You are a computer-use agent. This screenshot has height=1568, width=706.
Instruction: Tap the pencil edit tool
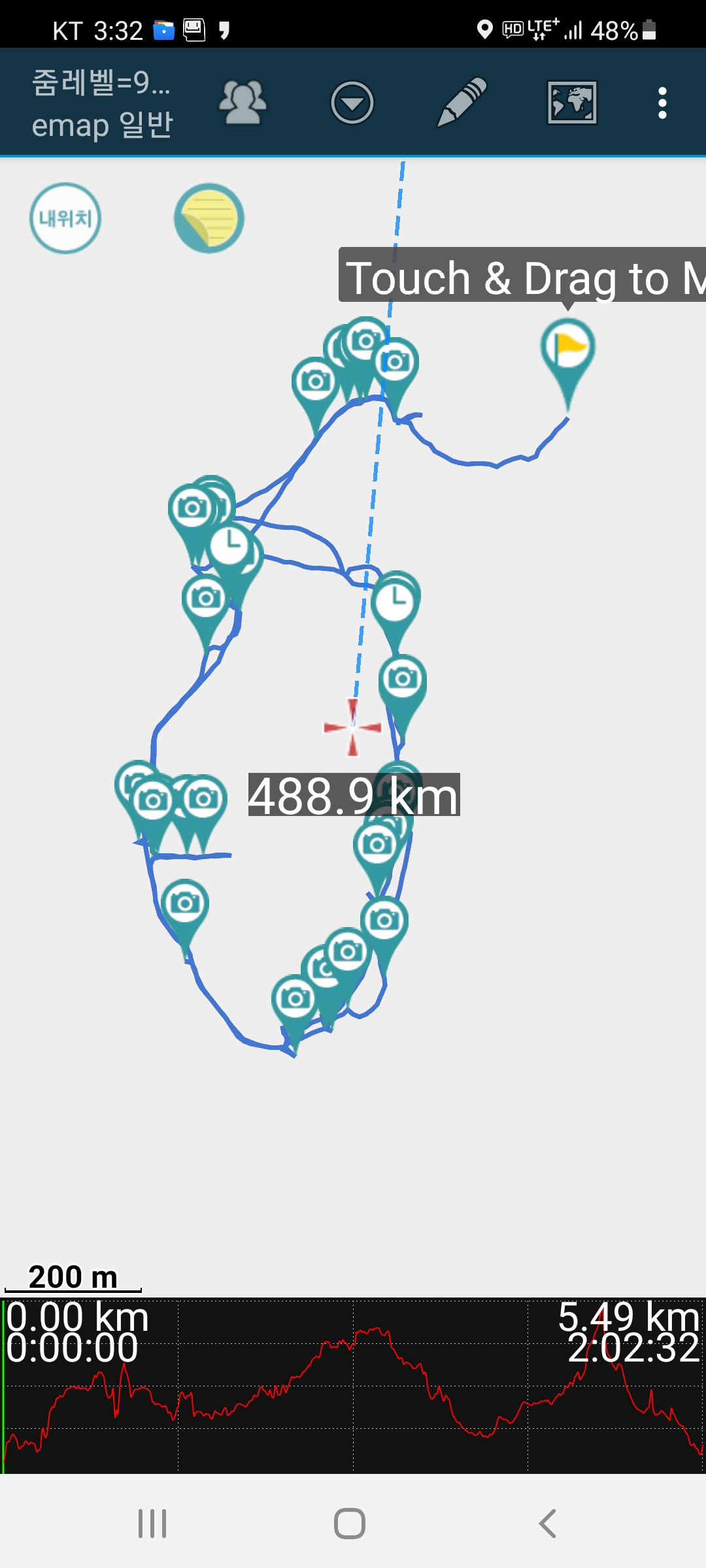[x=462, y=103]
